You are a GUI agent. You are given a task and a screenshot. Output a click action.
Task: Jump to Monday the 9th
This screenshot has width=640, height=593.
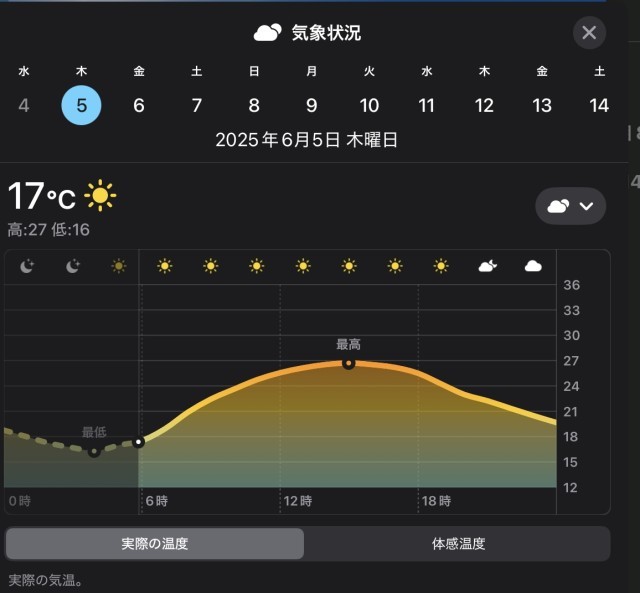point(312,105)
